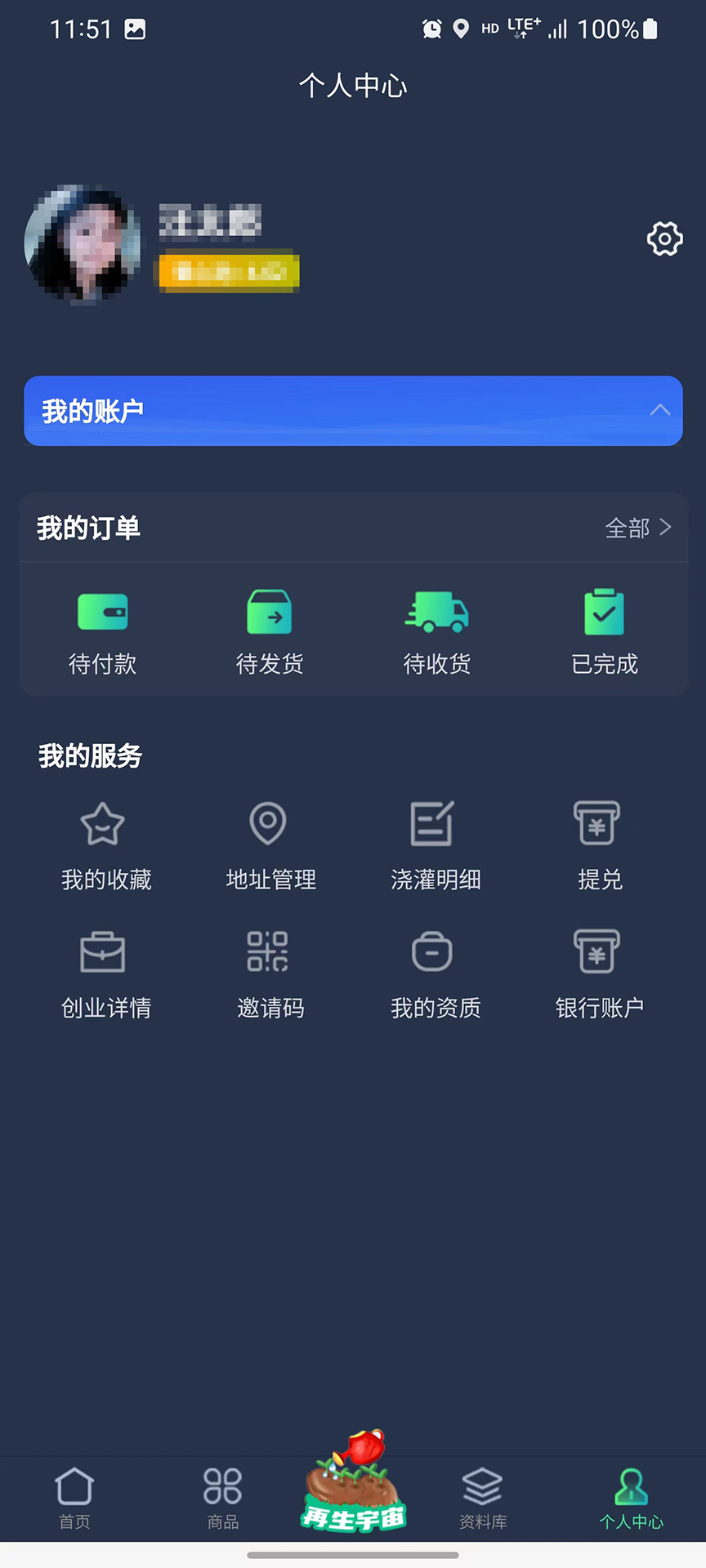The image size is (706, 1568).
Task: Tap the profile avatar
Action: click(x=82, y=243)
